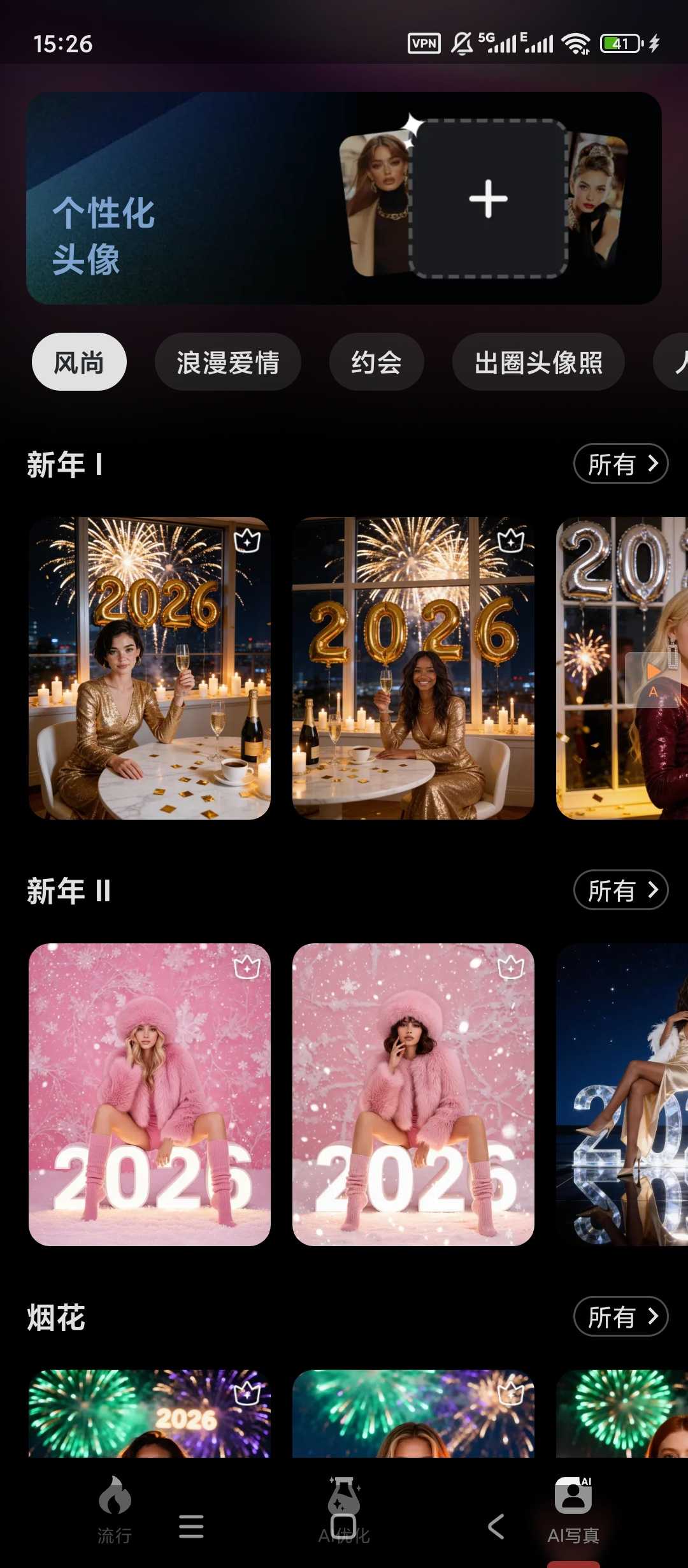Image resolution: width=688 pixels, height=1568 pixels.
Task: View all templates in 新年 I
Action: click(620, 464)
